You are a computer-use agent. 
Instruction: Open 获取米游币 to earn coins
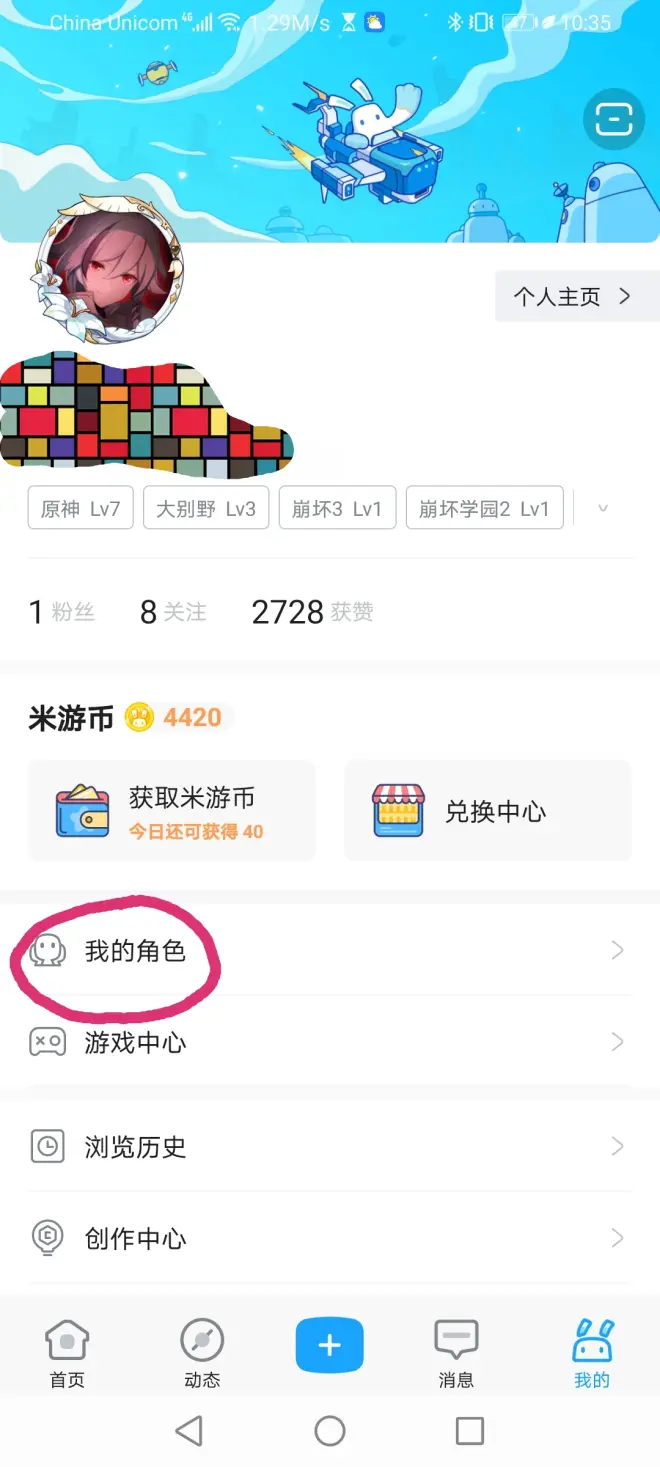click(172, 811)
